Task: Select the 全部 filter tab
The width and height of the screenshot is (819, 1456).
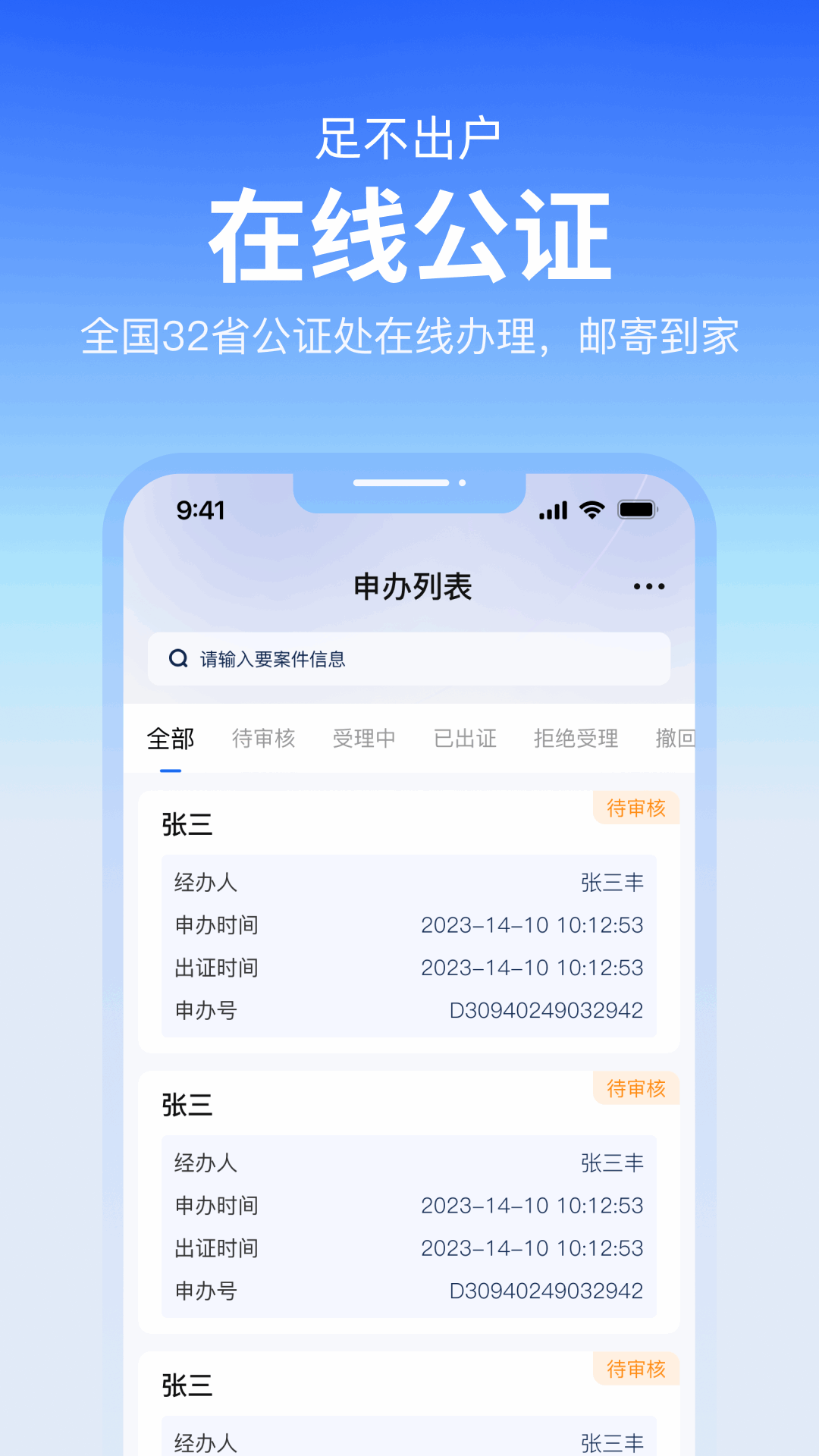Action: pos(171,738)
